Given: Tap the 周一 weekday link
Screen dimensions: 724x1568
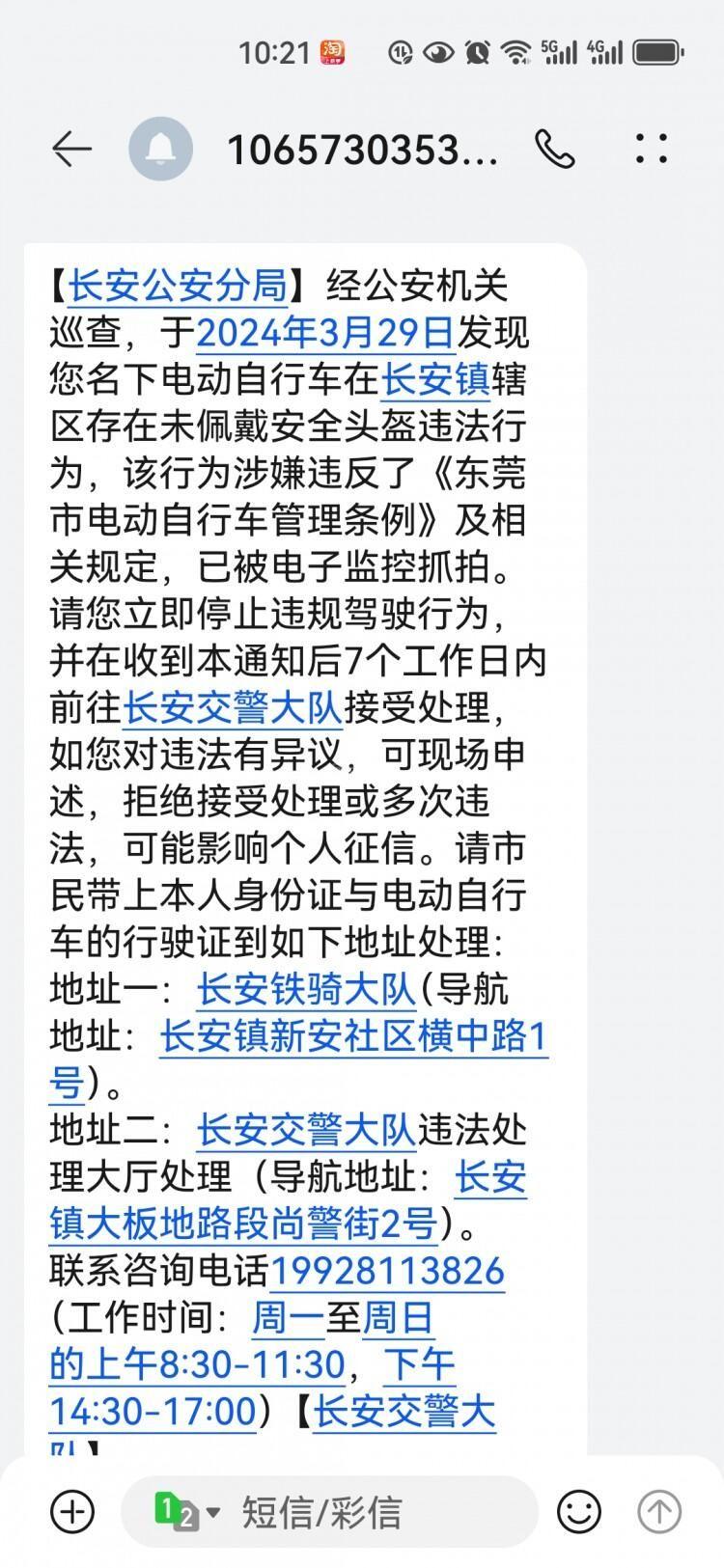Looking at the screenshot, I should click(288, 1318).
